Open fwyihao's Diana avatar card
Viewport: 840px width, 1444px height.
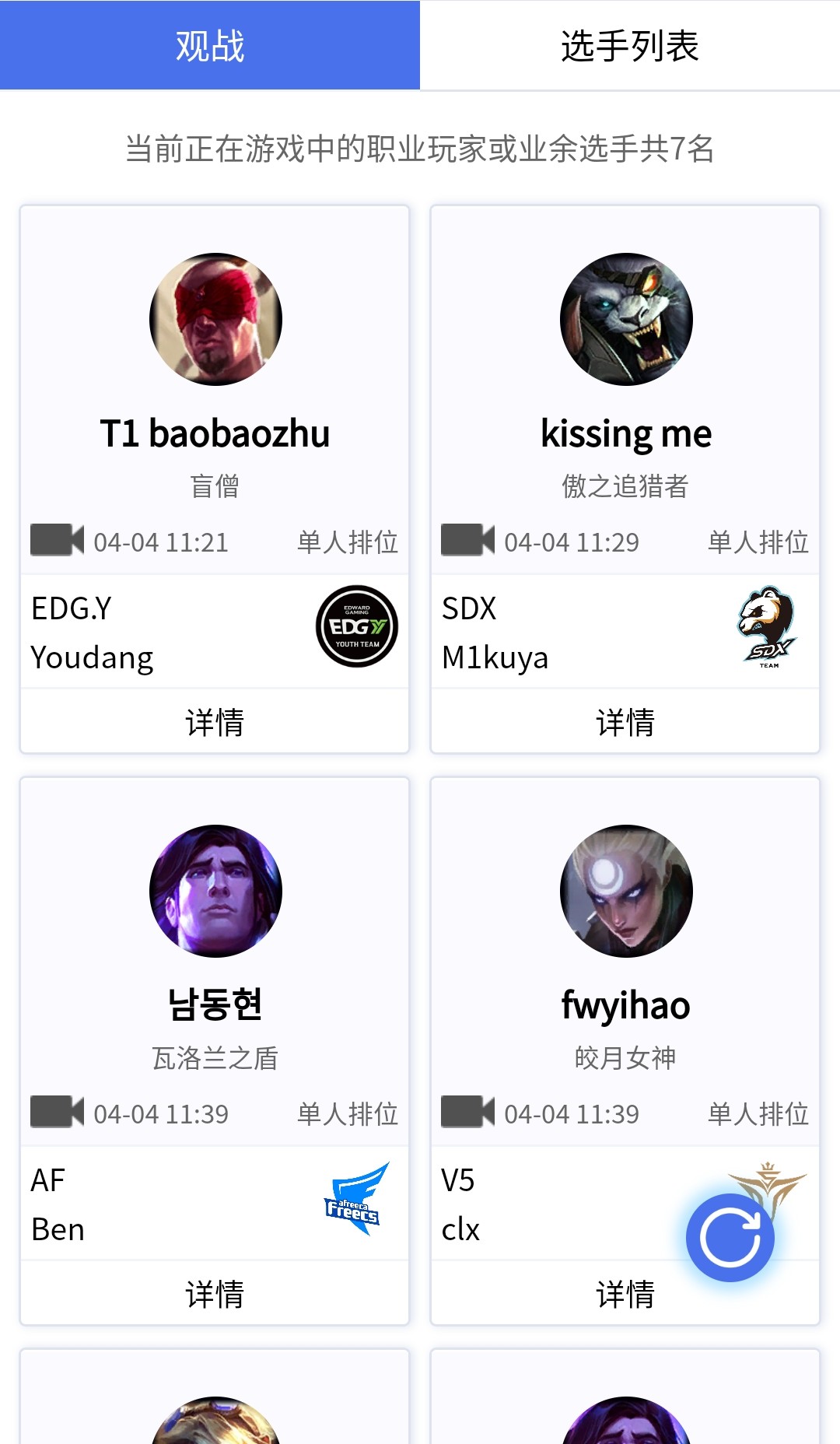[x=626, y=891]
